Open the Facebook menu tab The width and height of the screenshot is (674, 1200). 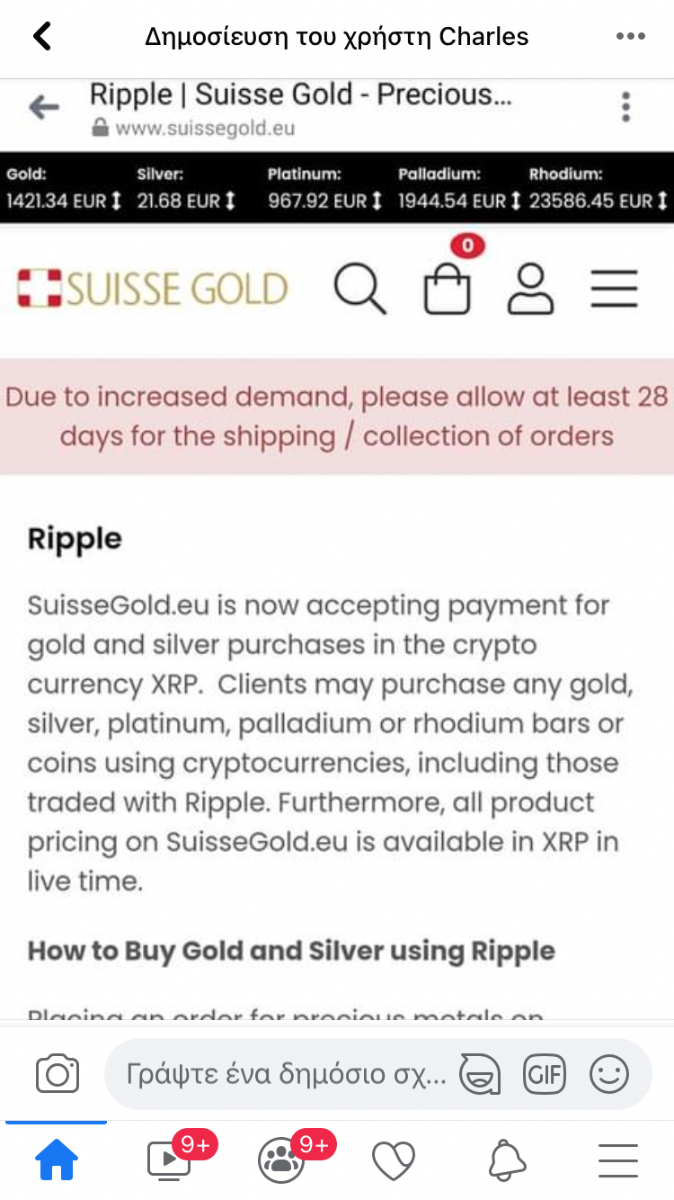(x=618, y=1160)
